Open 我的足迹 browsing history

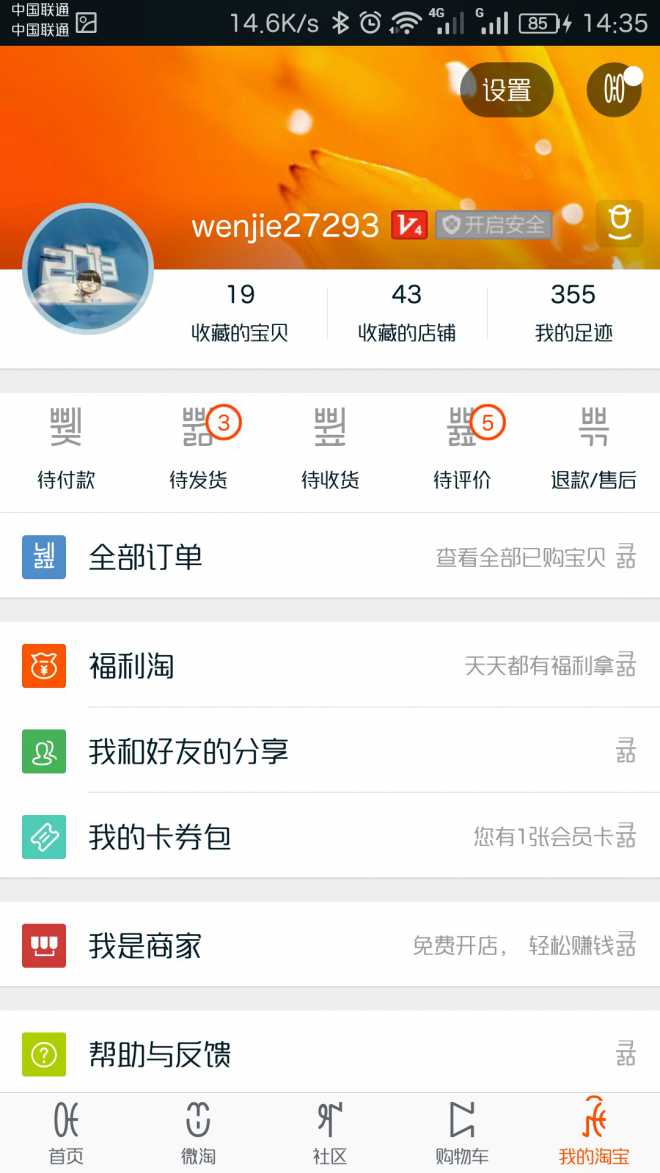pyautogui.click(x=573, y=313)
